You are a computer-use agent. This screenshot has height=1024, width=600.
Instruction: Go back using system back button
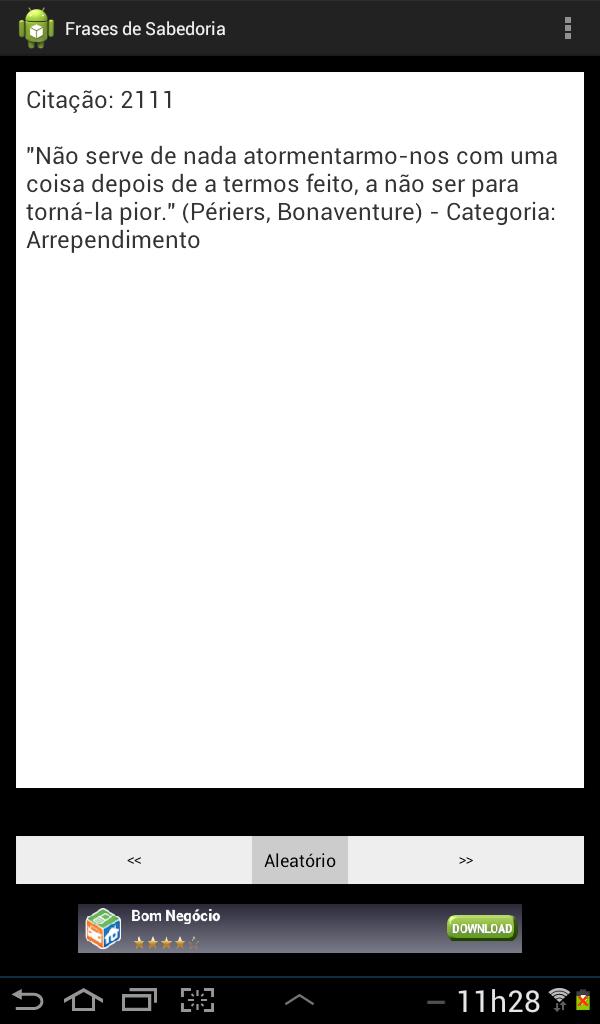coord(28,1000)
